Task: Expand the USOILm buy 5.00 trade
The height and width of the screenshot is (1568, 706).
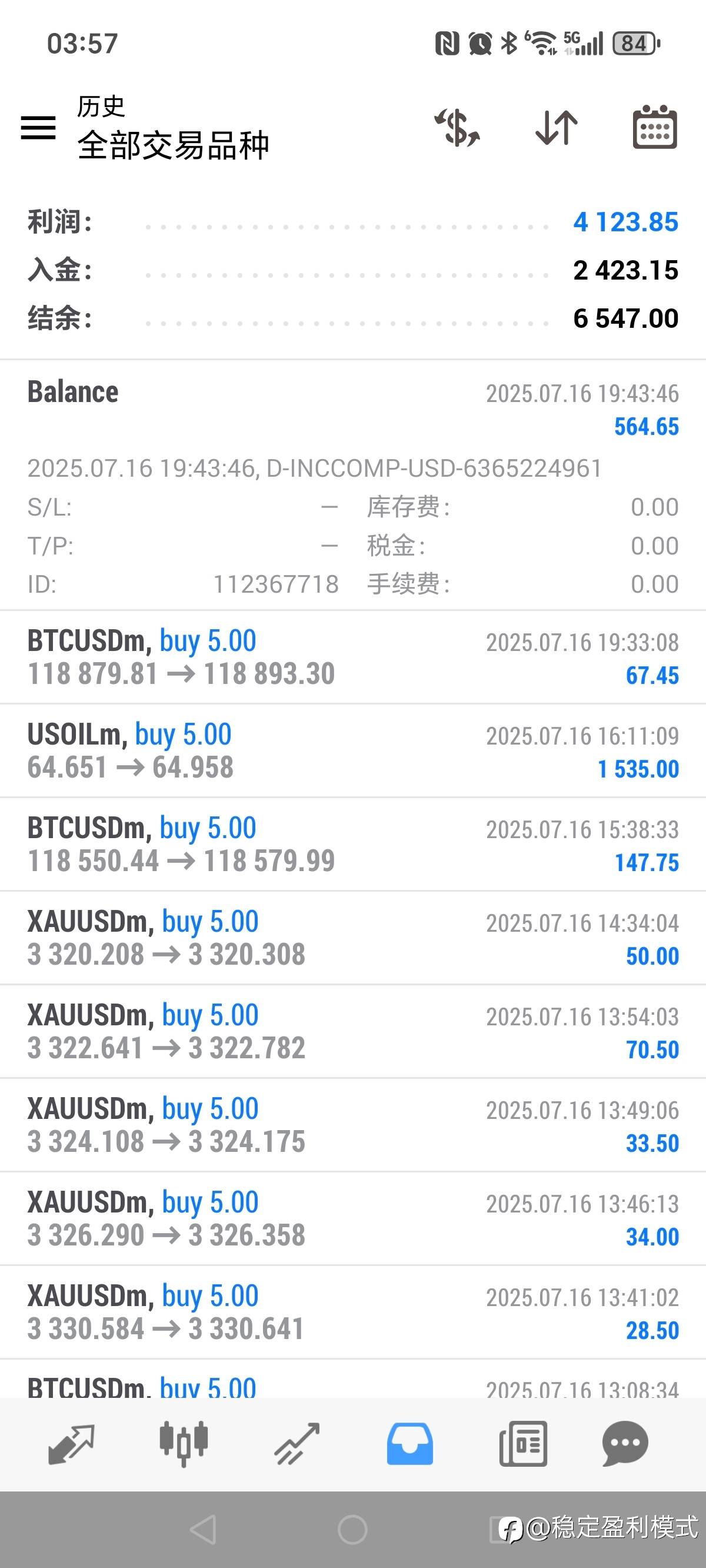Action: pos(353,750)
